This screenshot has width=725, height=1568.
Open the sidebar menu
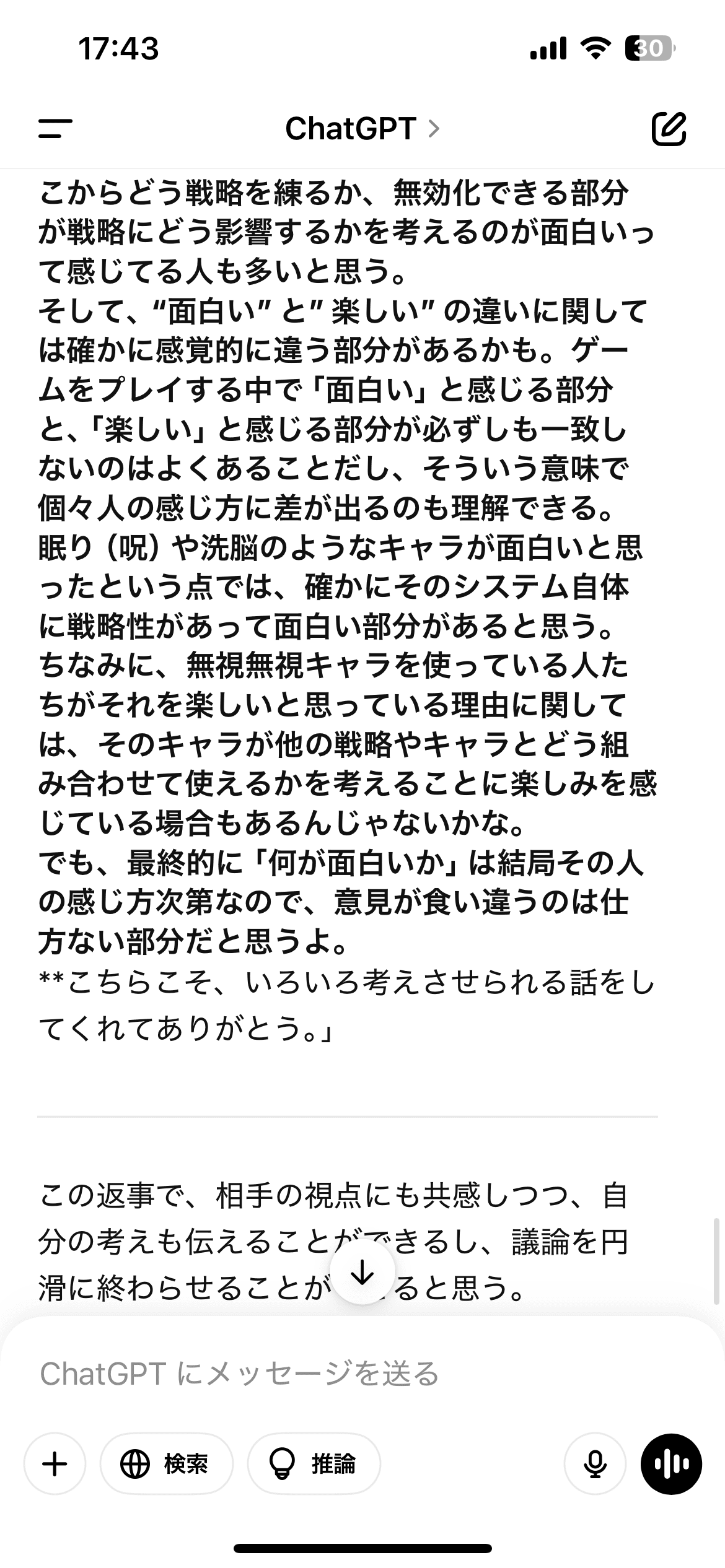[x=55, y=129]
